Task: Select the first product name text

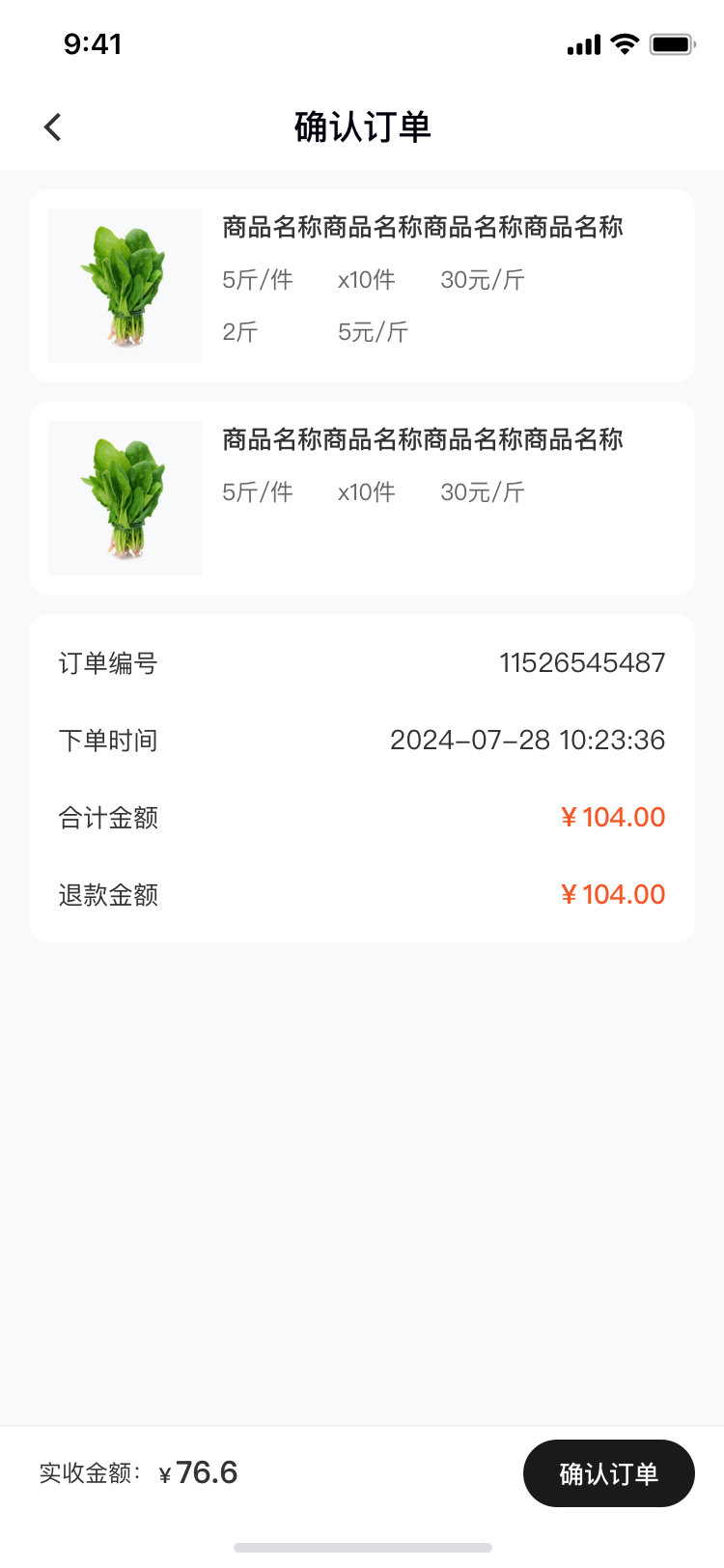Action: pyautogui.click(x=422, y=228)
